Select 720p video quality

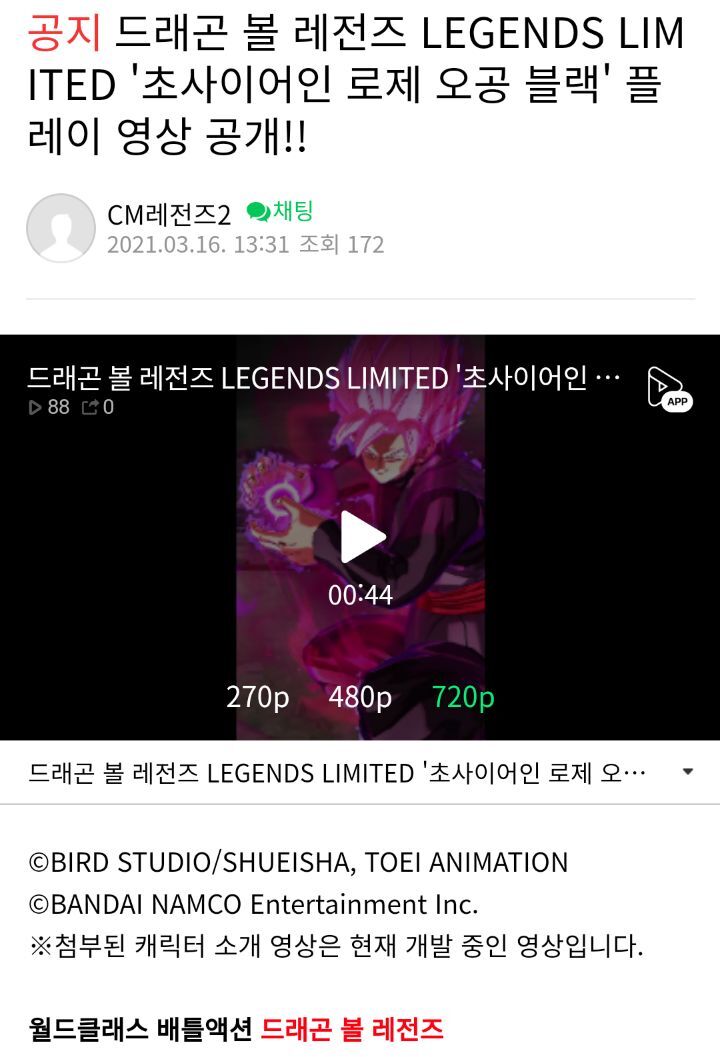pos(463,697)
